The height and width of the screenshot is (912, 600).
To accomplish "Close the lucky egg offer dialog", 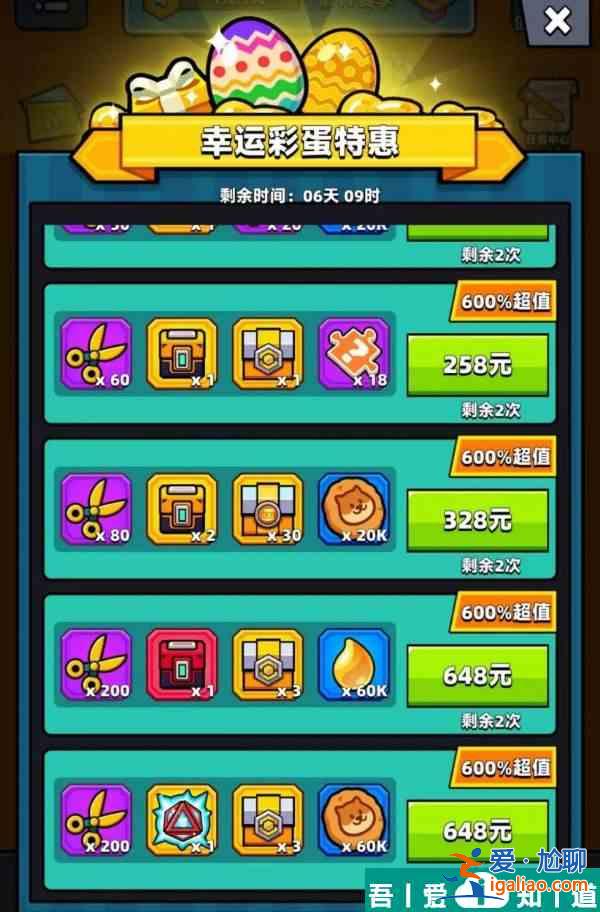I will coord(557,22).
